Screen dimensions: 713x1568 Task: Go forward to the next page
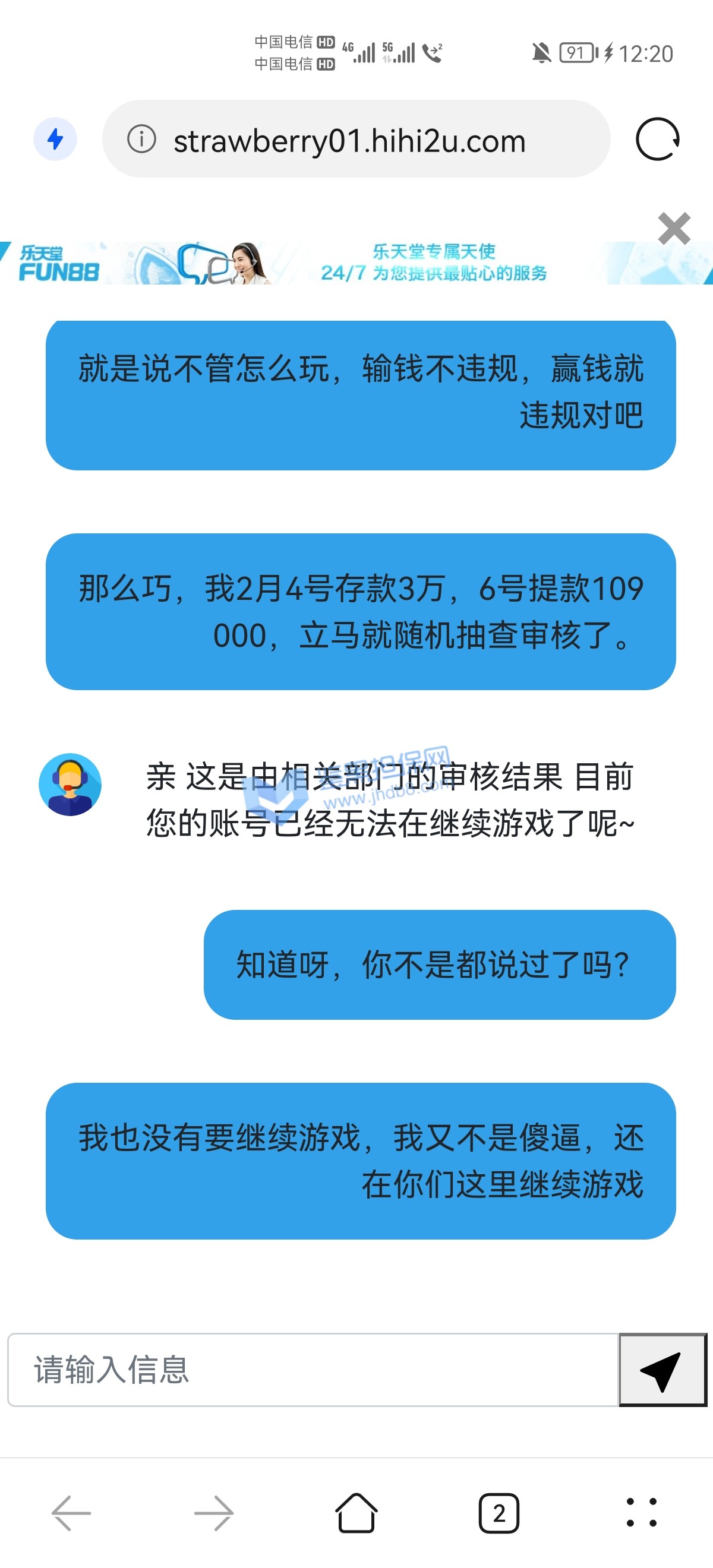(214, 1513)
